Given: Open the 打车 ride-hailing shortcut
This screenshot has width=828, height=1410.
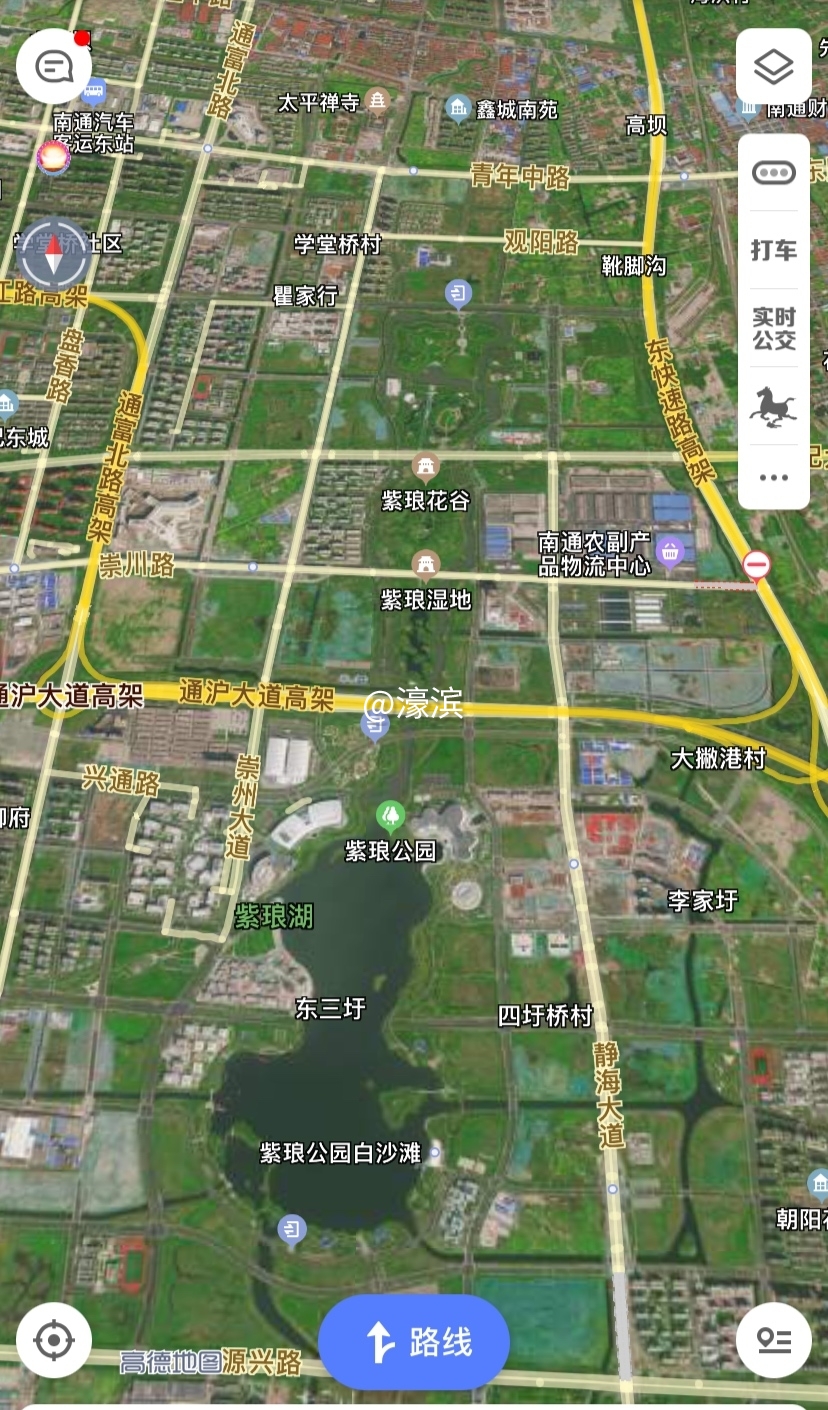Looking at the screenshot, I should pyautogui.click(x=773, y=250).
